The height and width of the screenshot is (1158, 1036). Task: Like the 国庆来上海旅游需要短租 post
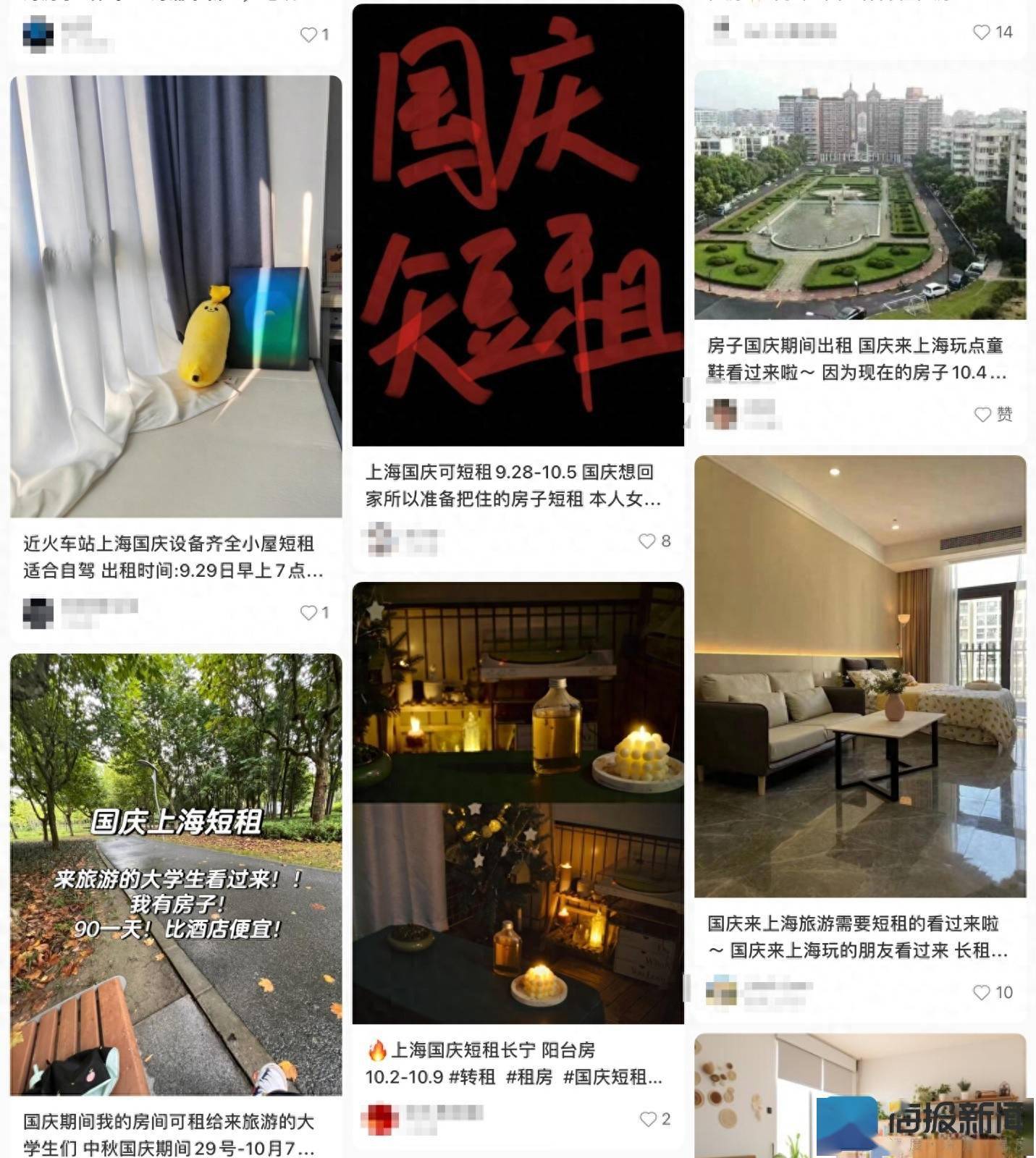(982, 992)
